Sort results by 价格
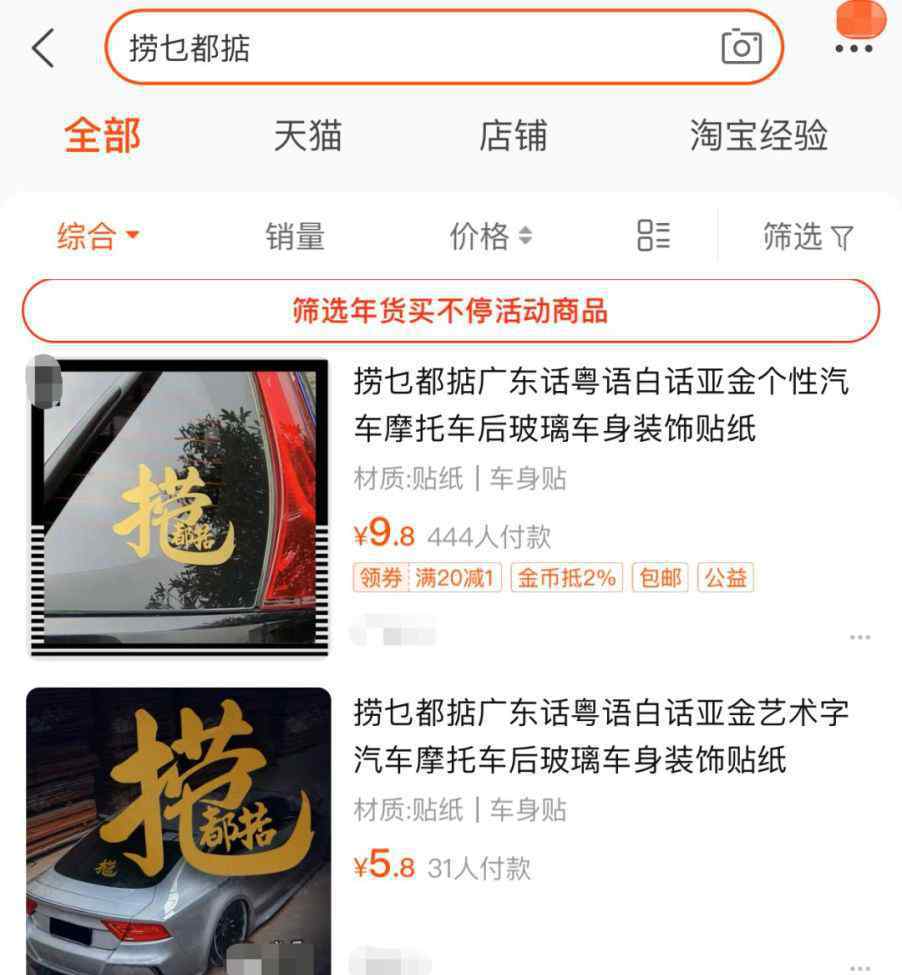The height and width of the screenshot is (975, 902). tap(490, 237)
